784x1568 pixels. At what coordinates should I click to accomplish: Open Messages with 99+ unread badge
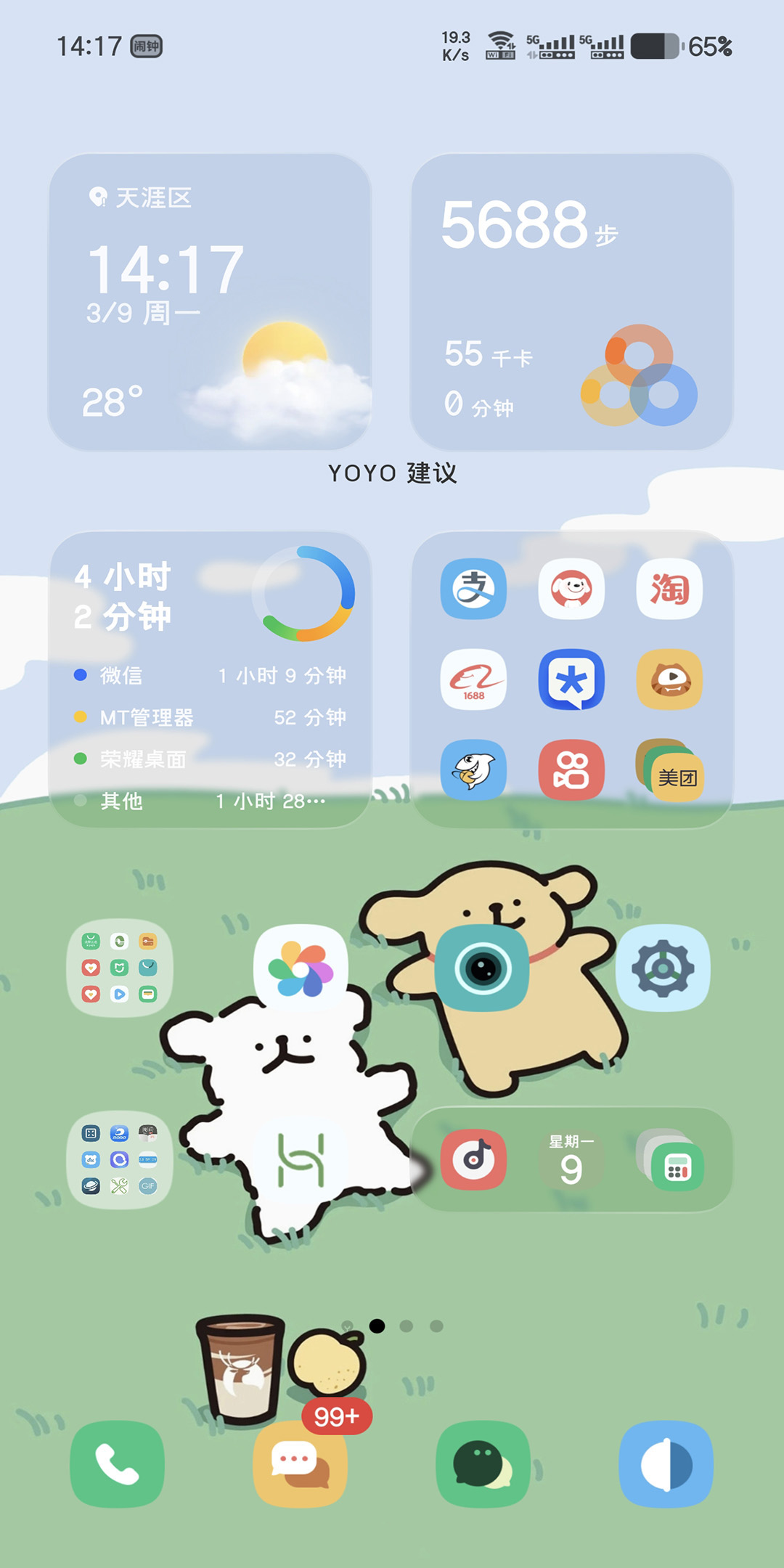(301, 1464)
